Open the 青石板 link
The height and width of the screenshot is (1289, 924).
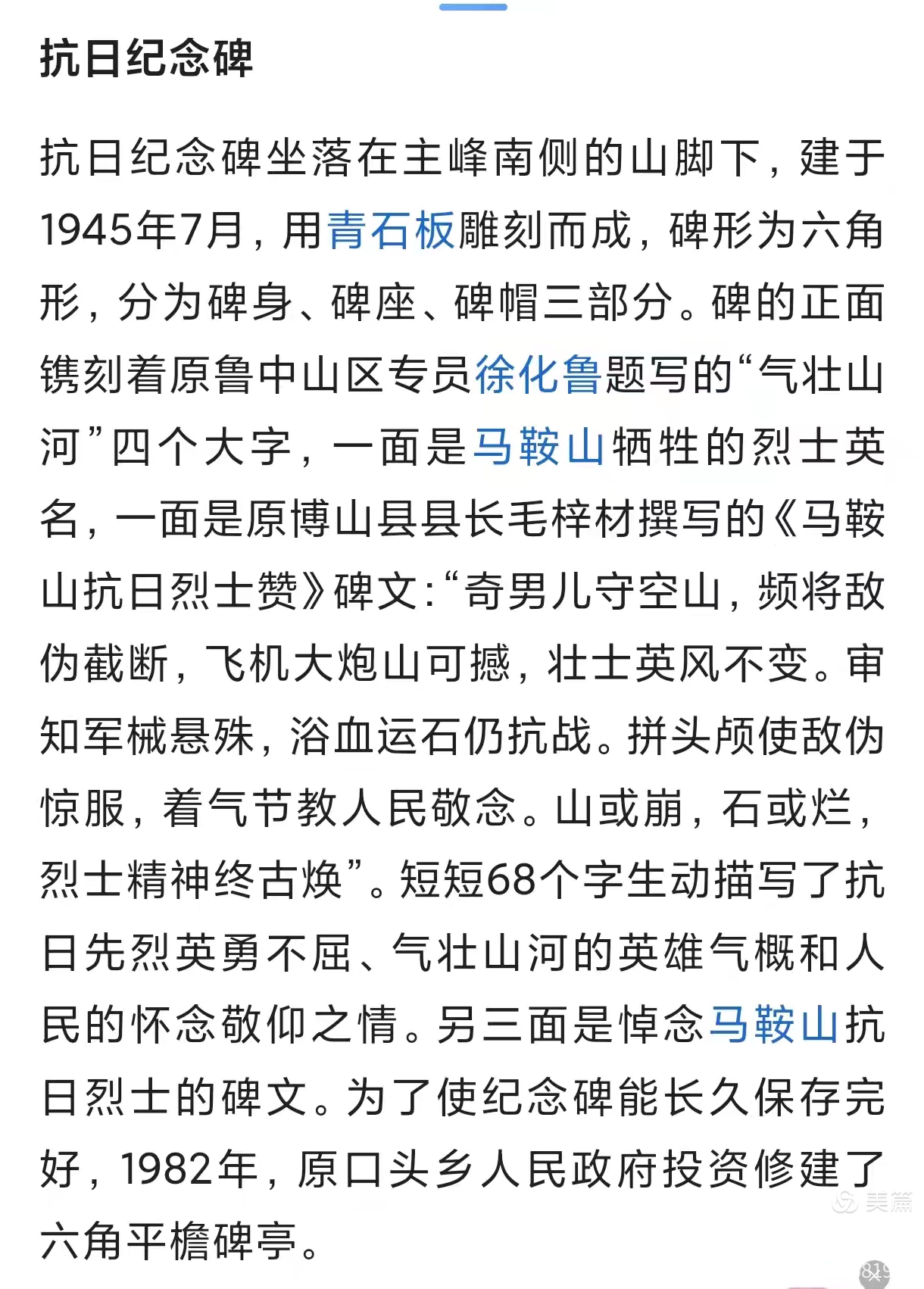tap(391, 231)
